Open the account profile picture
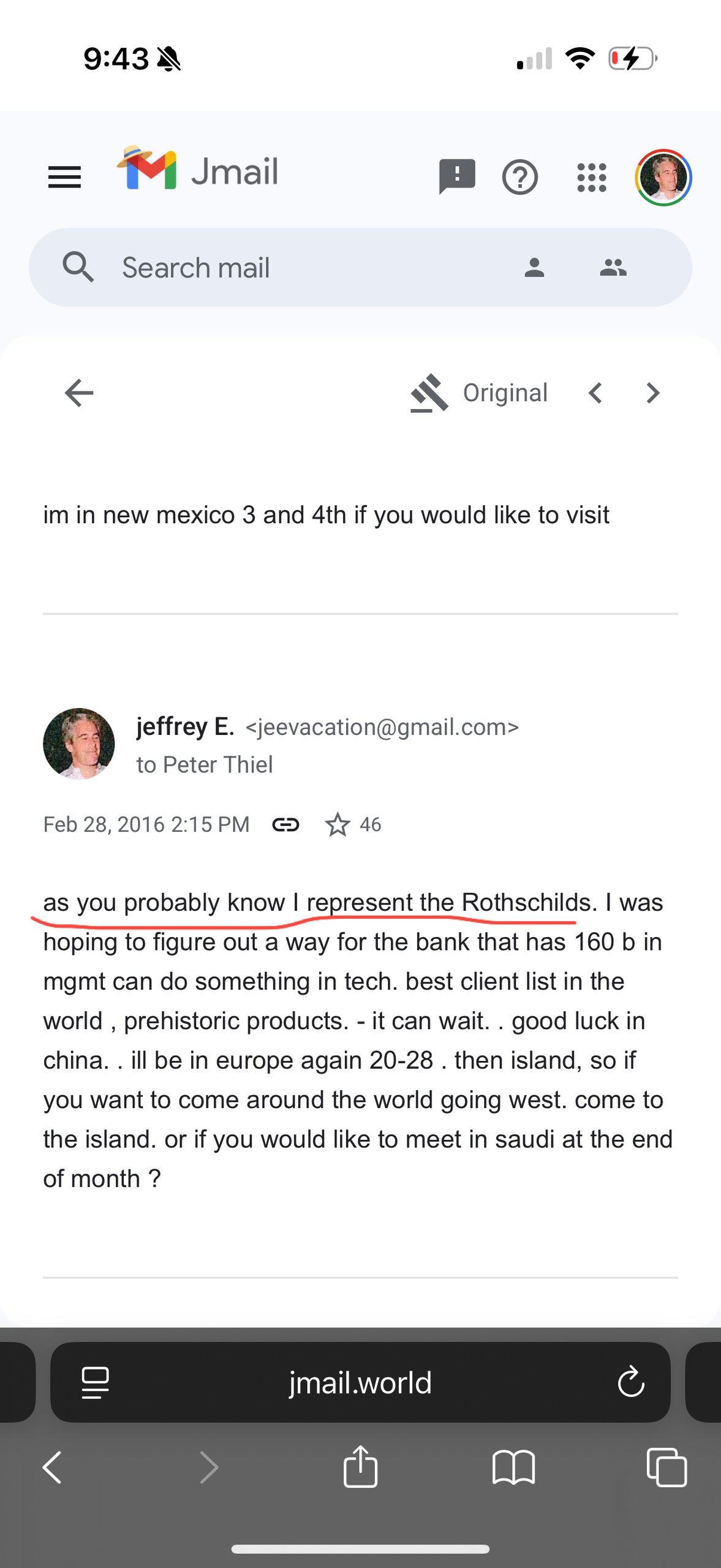 (663, 178)
